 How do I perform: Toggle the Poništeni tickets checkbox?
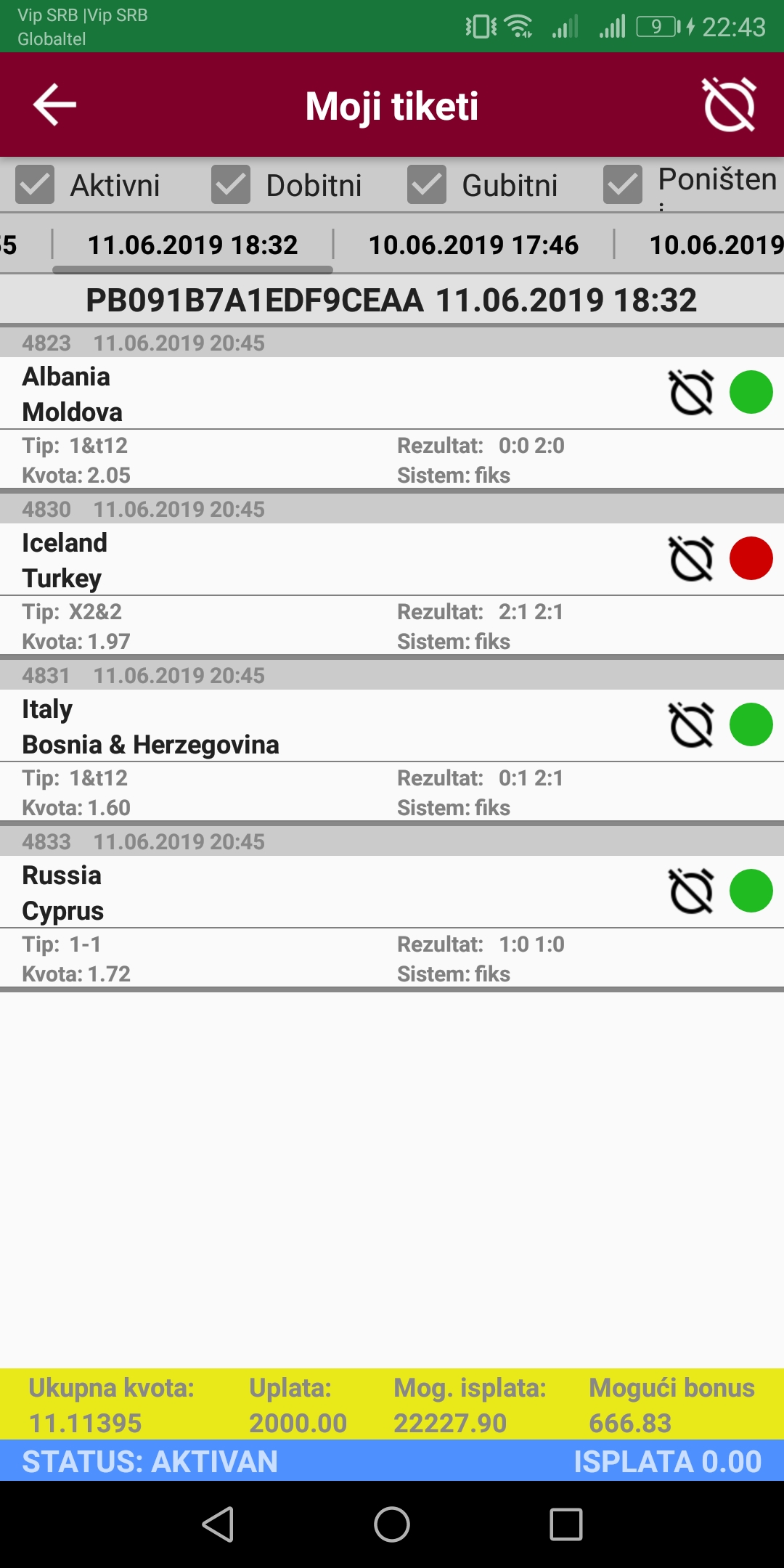[623, 184]
